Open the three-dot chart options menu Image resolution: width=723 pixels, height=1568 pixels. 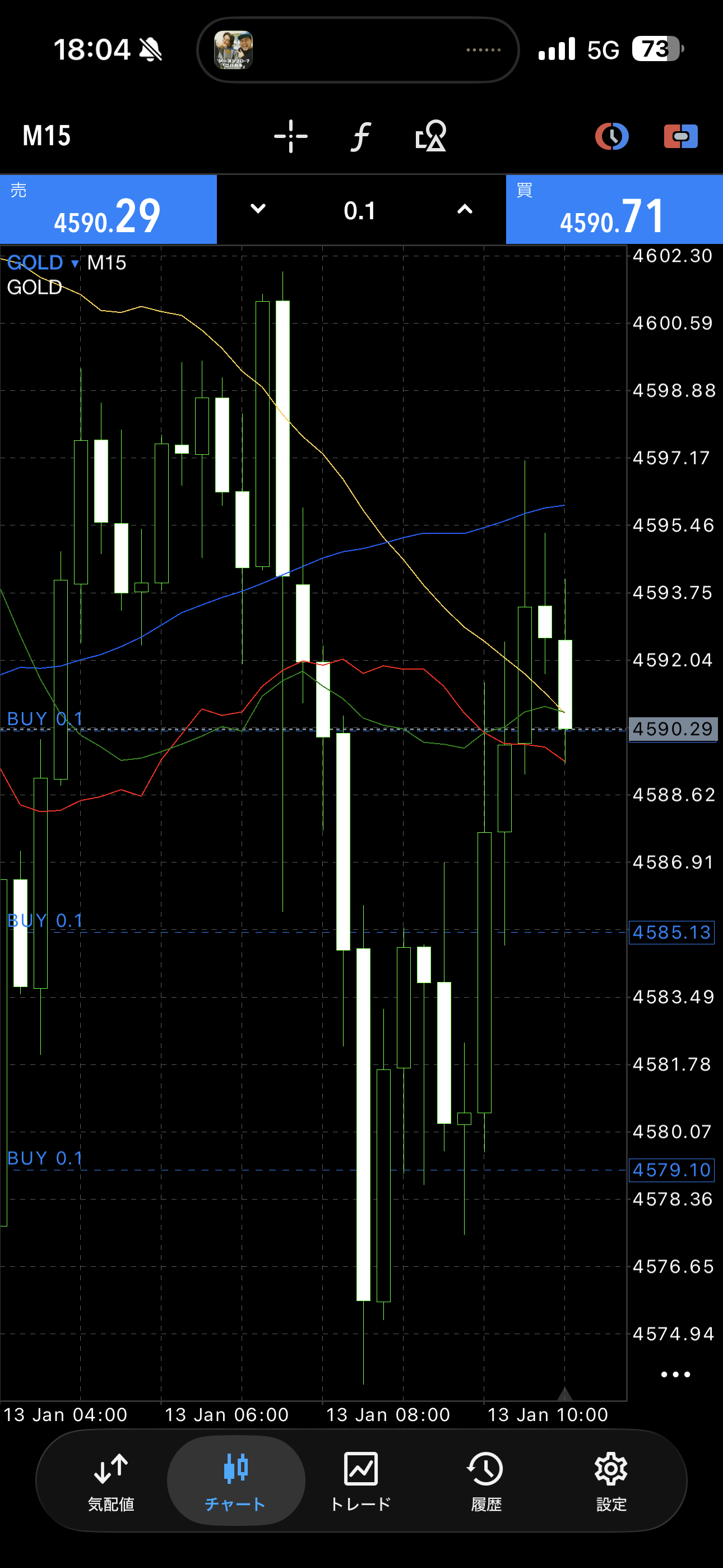click(x=675, y=1375)
